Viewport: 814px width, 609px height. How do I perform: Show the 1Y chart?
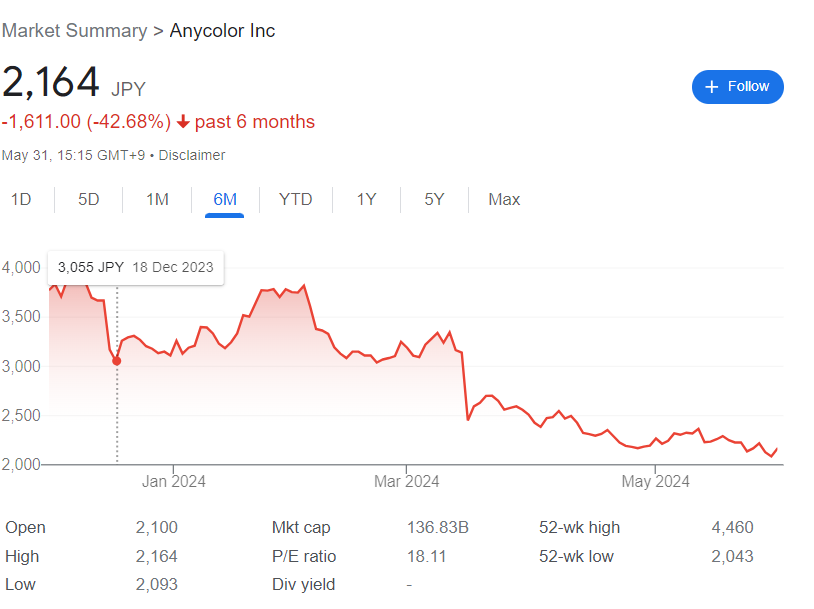click(366, 199)
